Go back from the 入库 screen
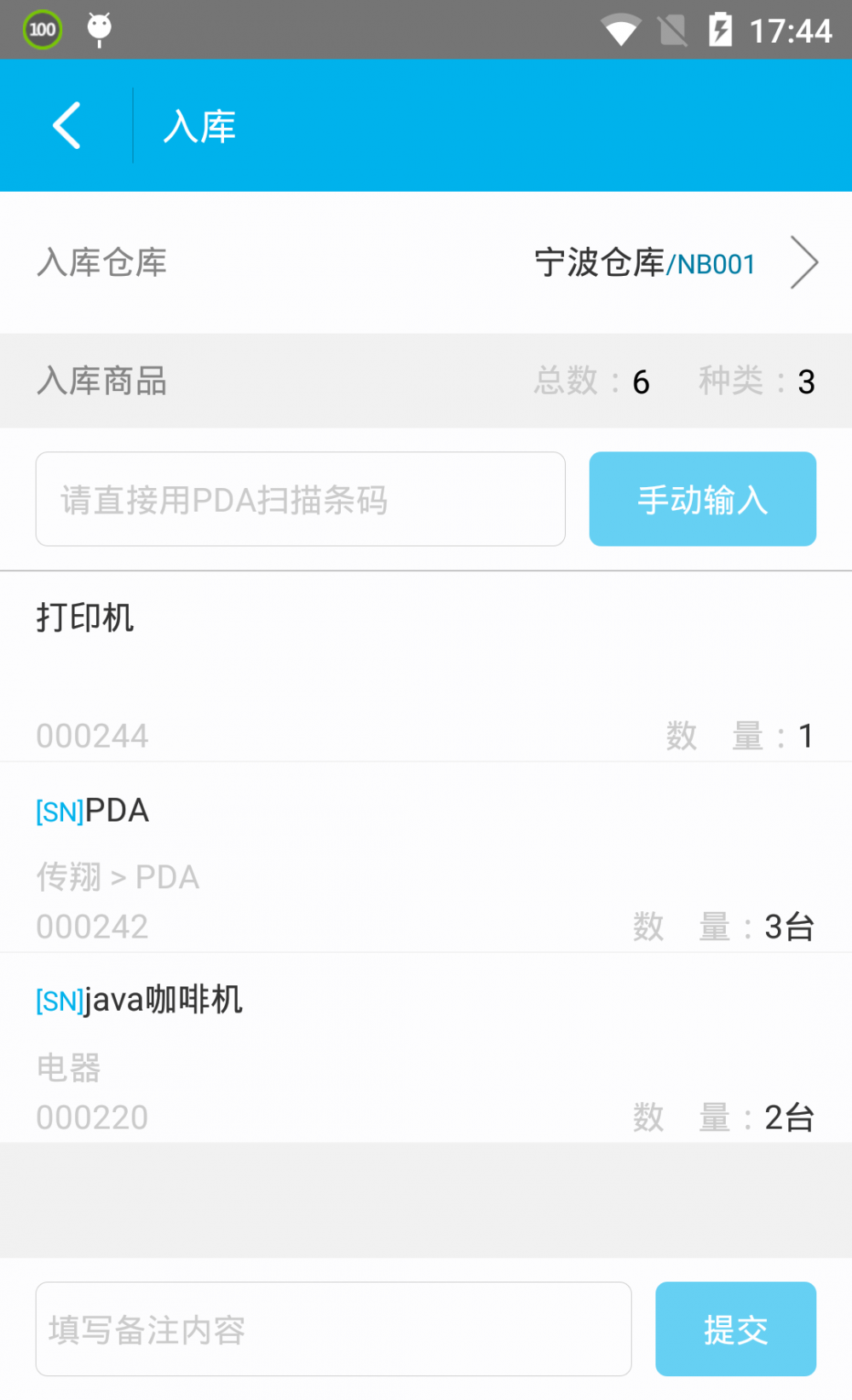852x1400 pixels. click(x=66, y=126)
